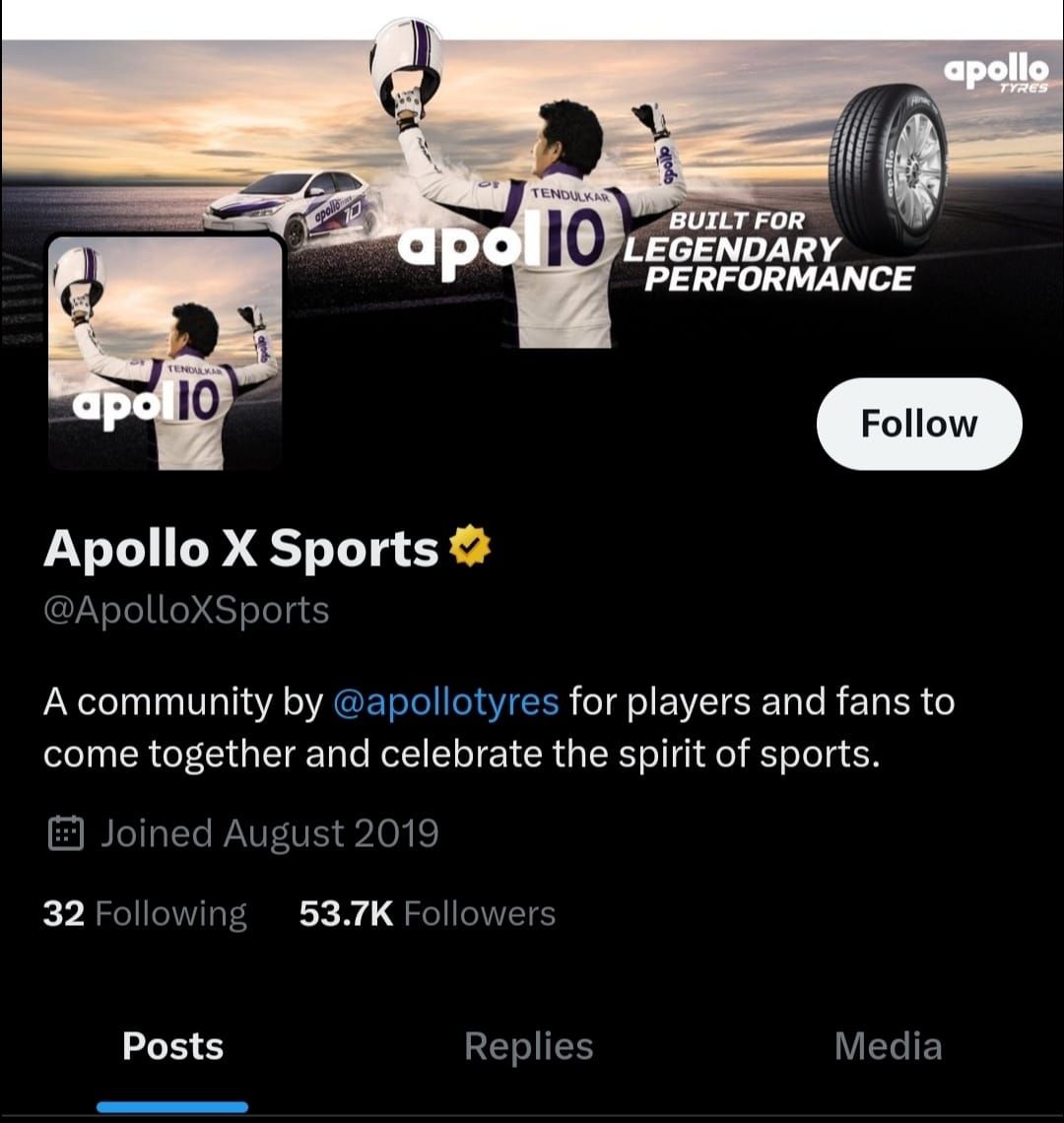Click the calendar icon next to joined date
Viewport: 1064px width, 1123px height.
[65, 832]
